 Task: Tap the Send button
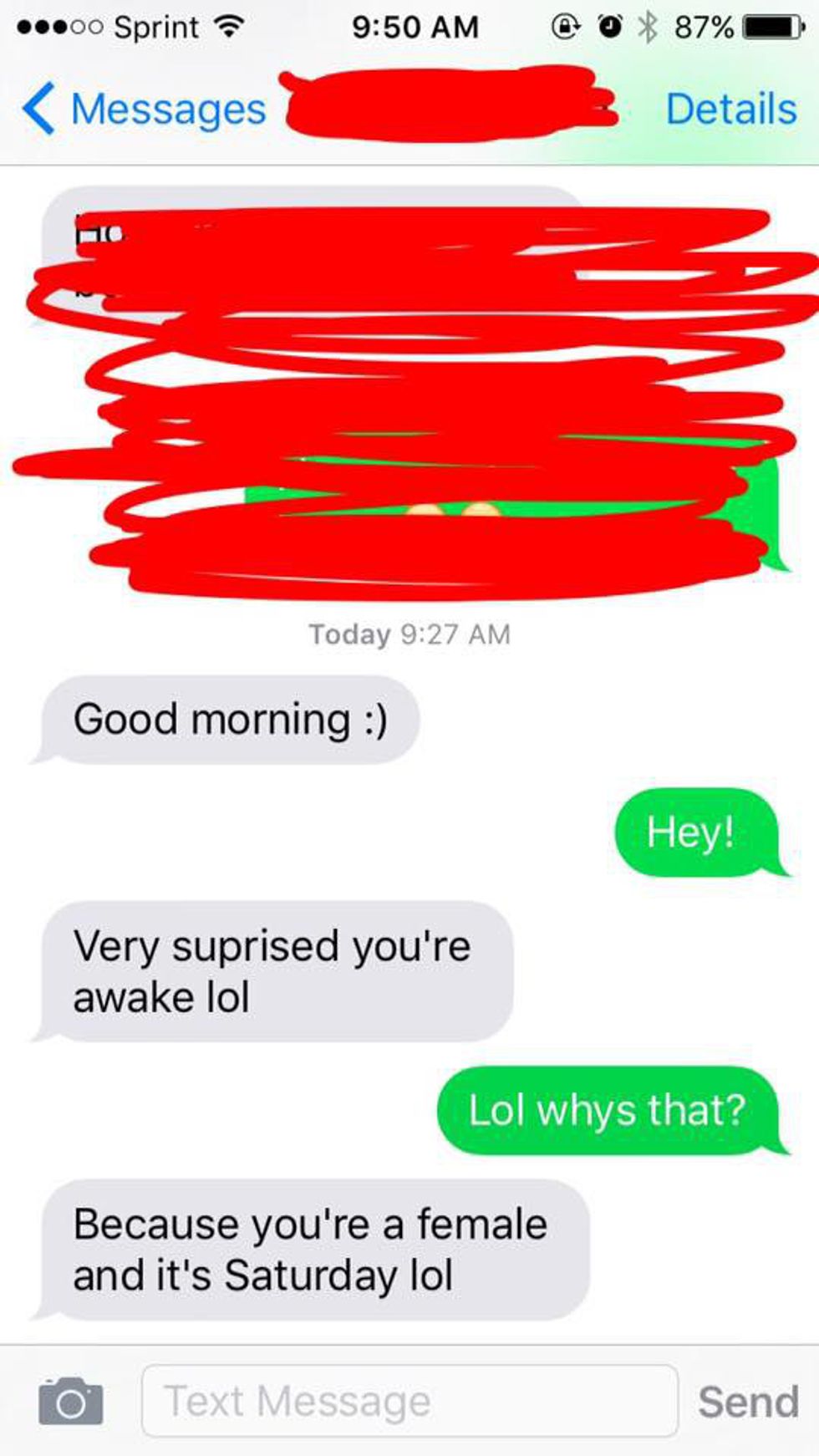tap(747, 1401)
